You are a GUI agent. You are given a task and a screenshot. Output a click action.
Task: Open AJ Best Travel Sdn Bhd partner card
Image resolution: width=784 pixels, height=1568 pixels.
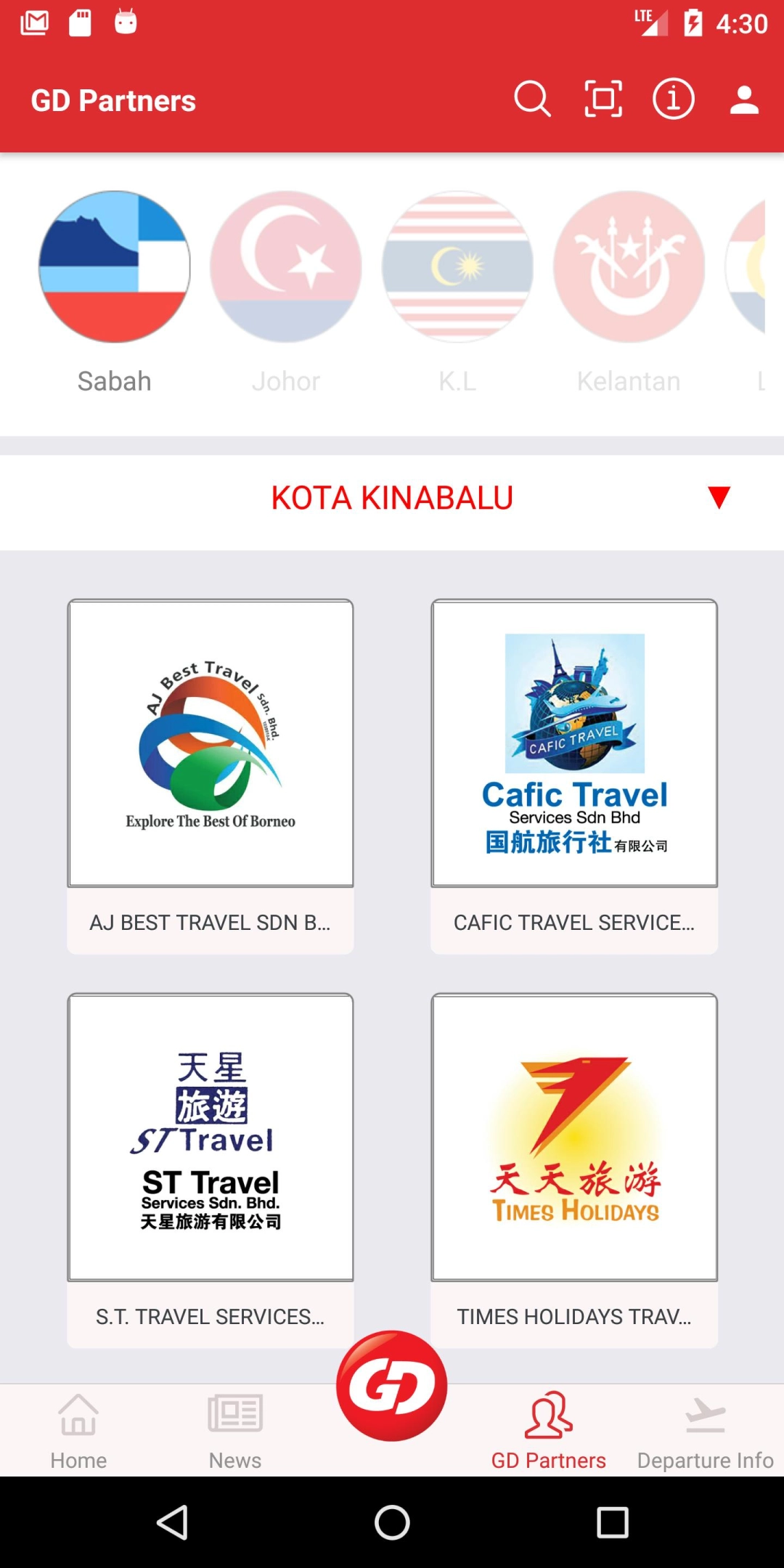pyautogui.click(x=211, y=776)
